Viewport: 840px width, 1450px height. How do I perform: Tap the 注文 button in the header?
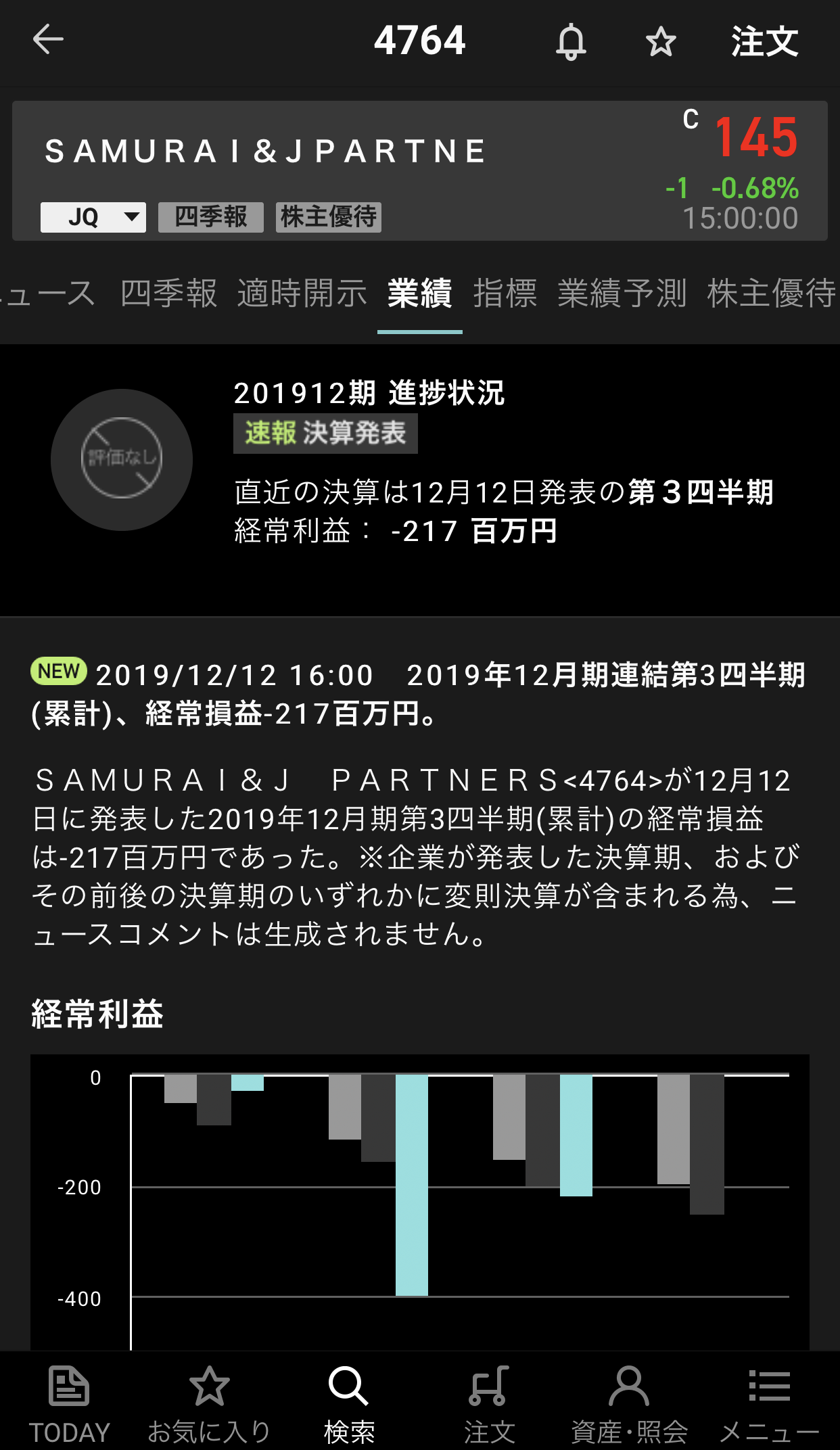[764, 42]
